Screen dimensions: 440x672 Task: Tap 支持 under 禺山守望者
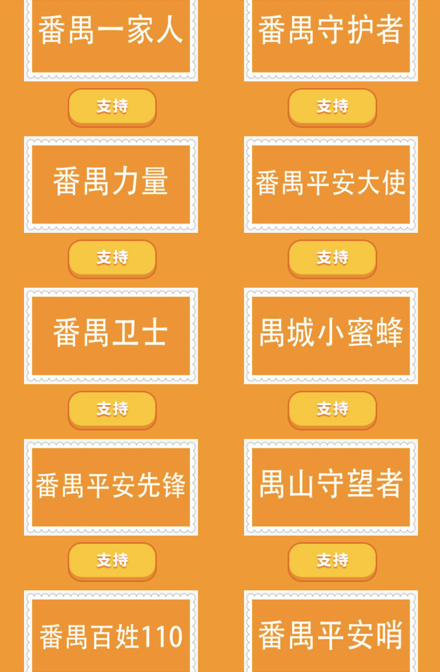332,561
